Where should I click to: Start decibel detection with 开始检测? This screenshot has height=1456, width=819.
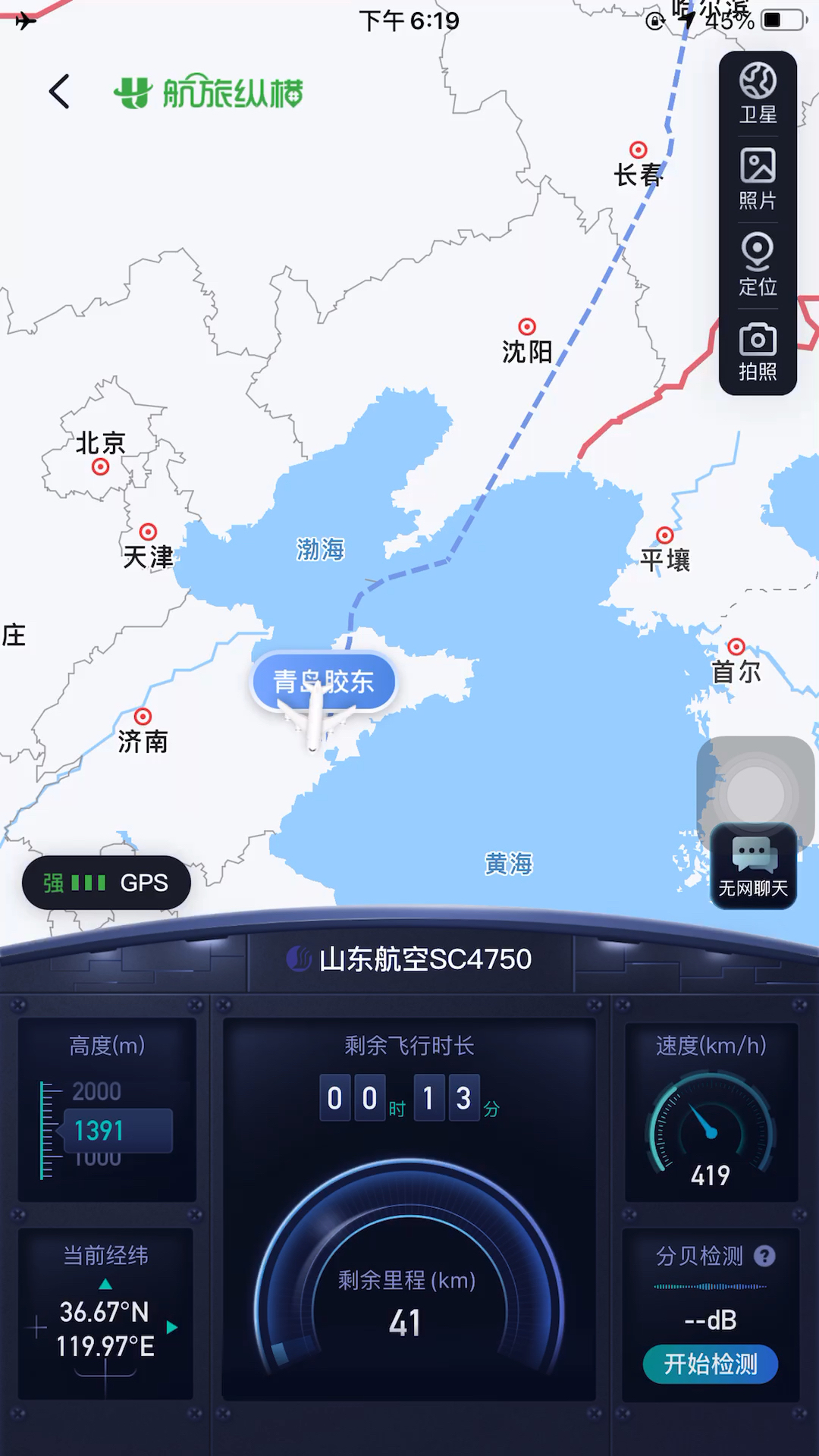711,1364
